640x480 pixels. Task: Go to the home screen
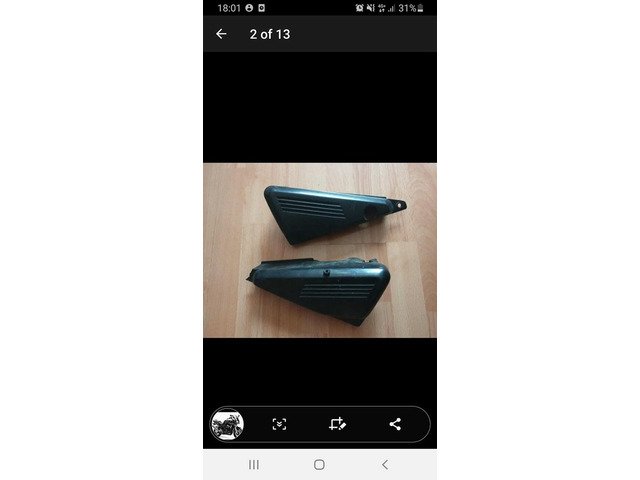319,465
